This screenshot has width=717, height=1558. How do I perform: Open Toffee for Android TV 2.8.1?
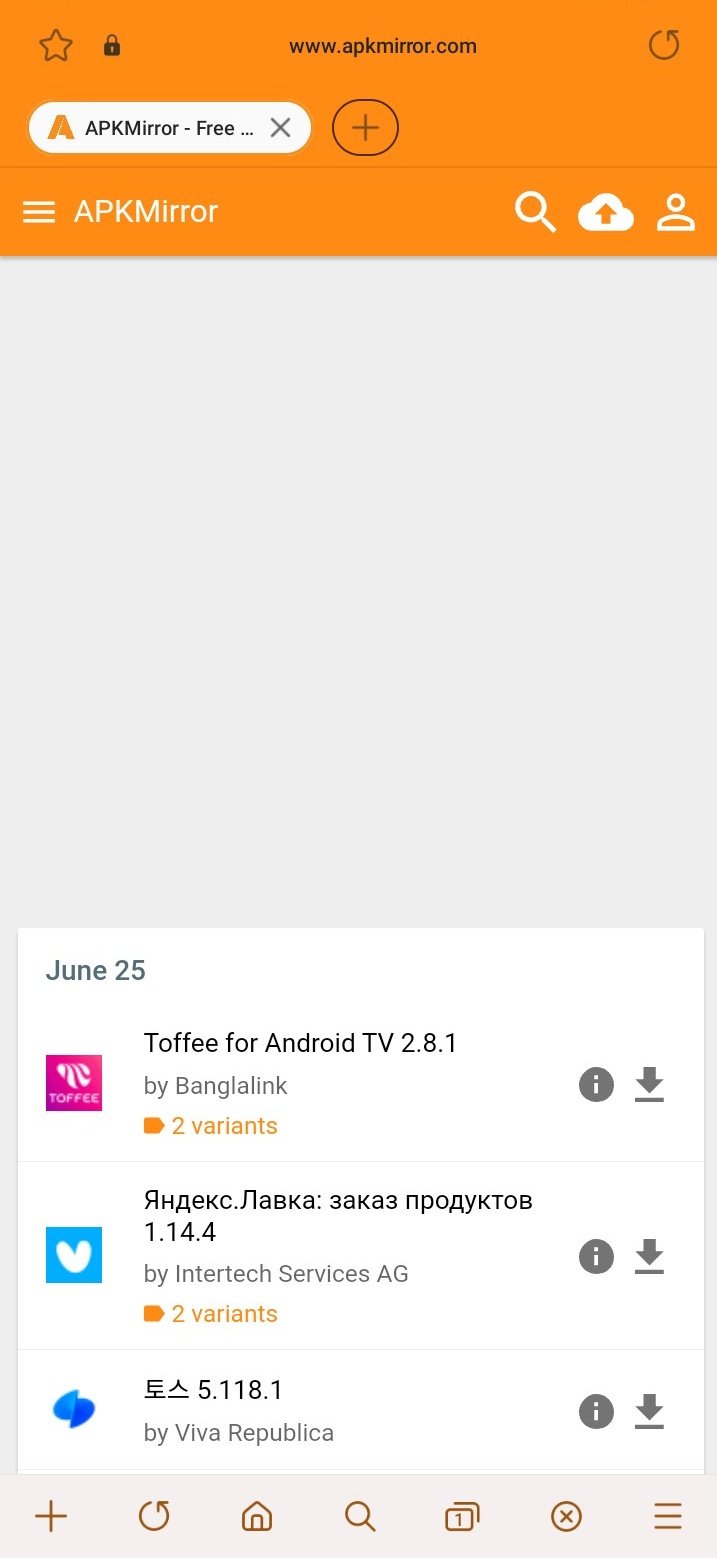point(300,1043)
